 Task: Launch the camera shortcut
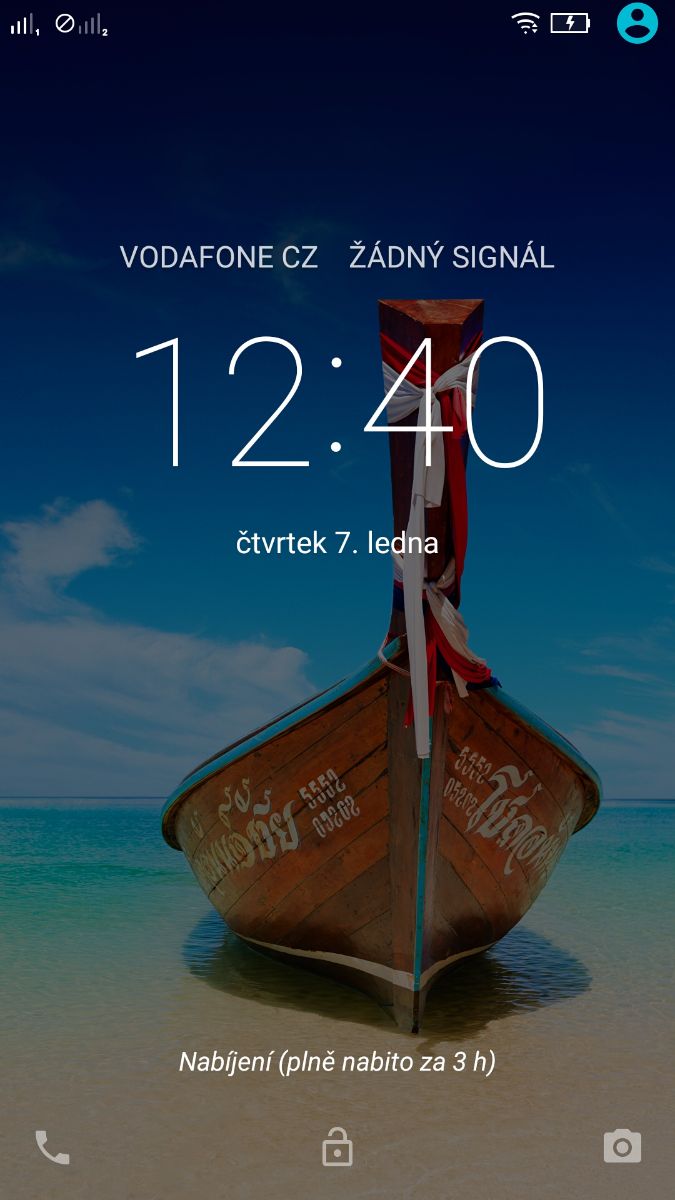coord(622,1147)
